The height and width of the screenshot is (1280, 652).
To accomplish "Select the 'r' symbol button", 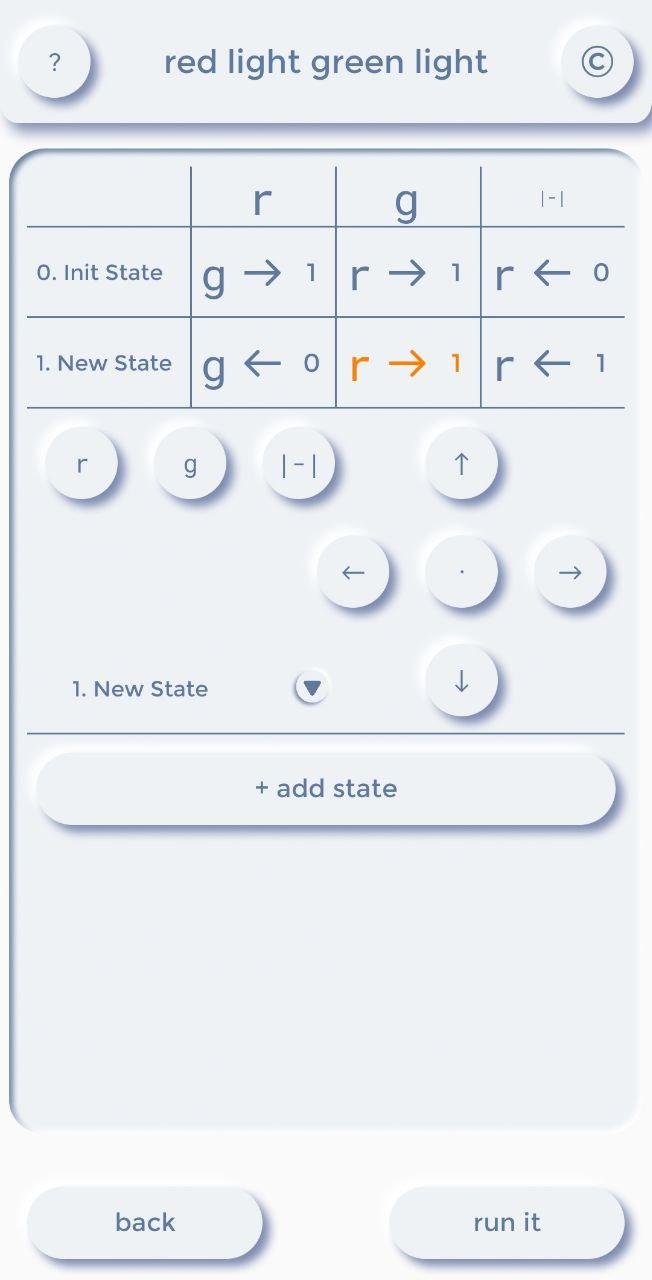I will click(x=82, y=464).
